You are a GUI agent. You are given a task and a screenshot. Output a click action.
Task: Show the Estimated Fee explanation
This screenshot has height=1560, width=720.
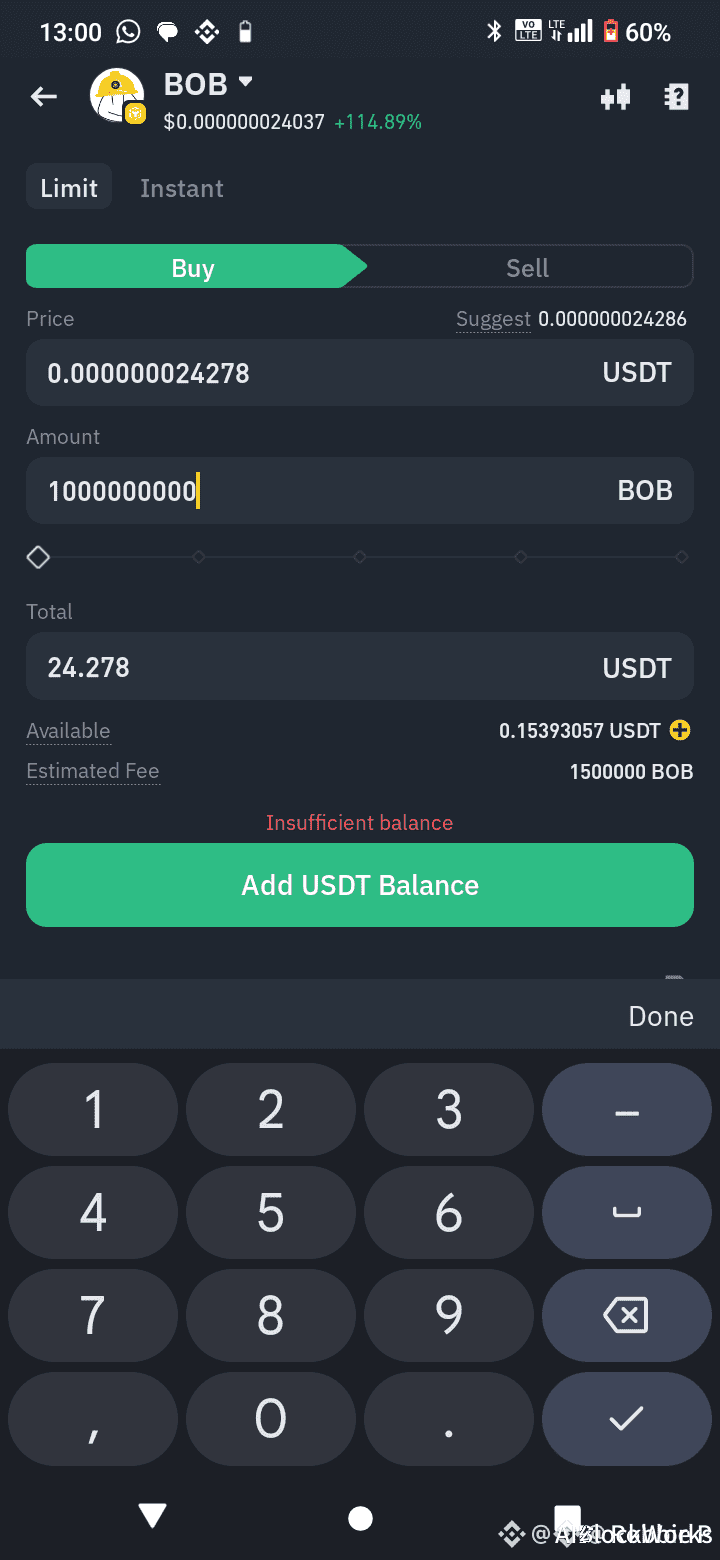[x=93, y=771]
